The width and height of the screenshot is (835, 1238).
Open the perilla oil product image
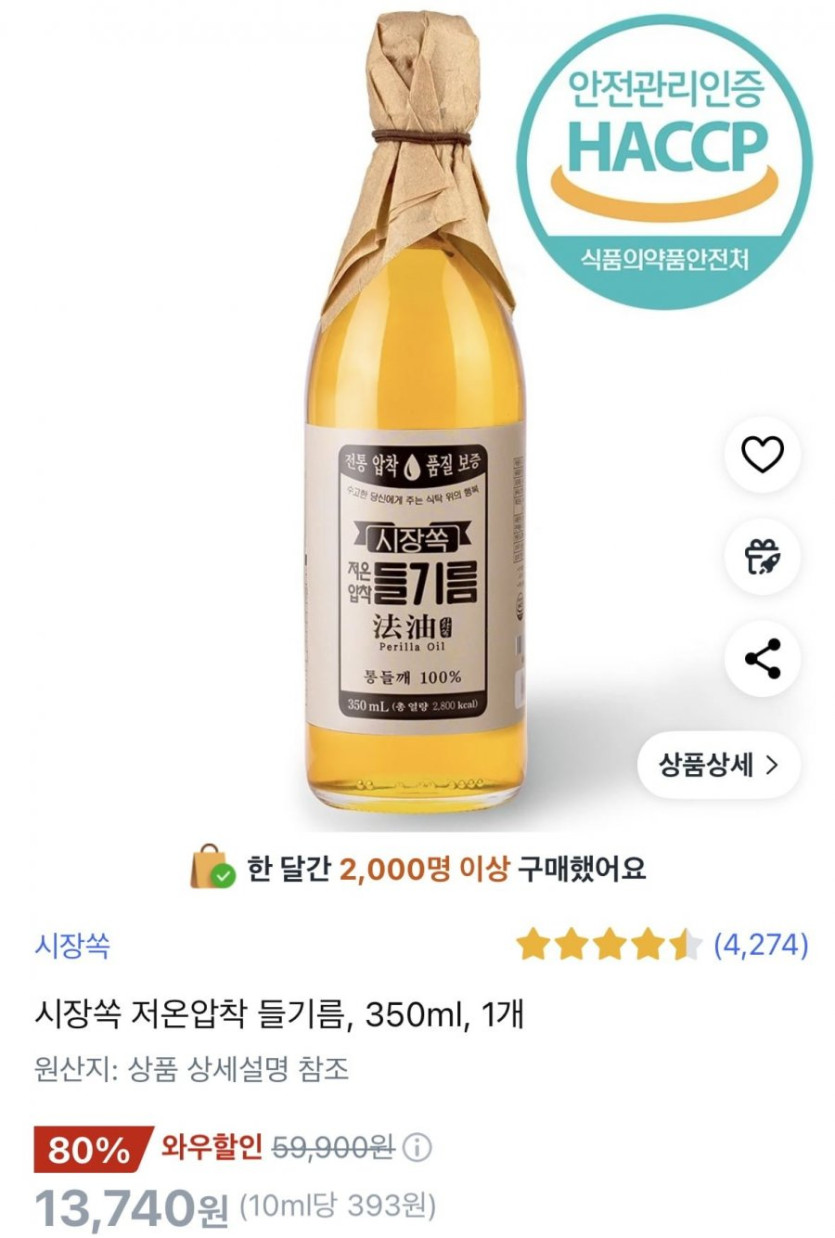[x=414, y=420]
